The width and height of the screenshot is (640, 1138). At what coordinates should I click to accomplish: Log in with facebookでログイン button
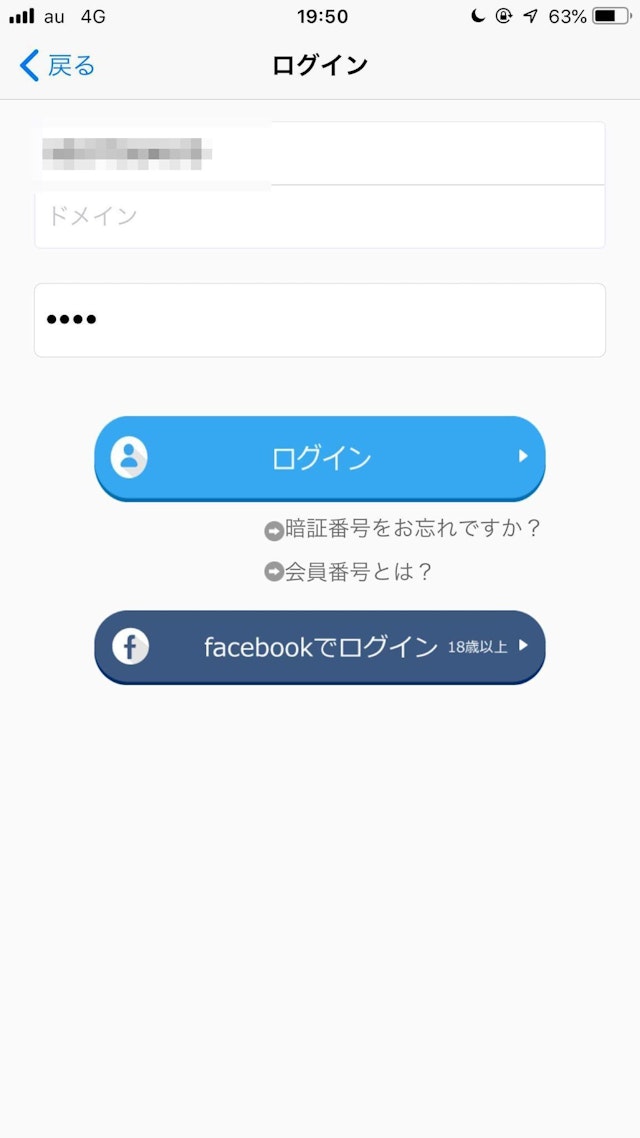[320, 647]
